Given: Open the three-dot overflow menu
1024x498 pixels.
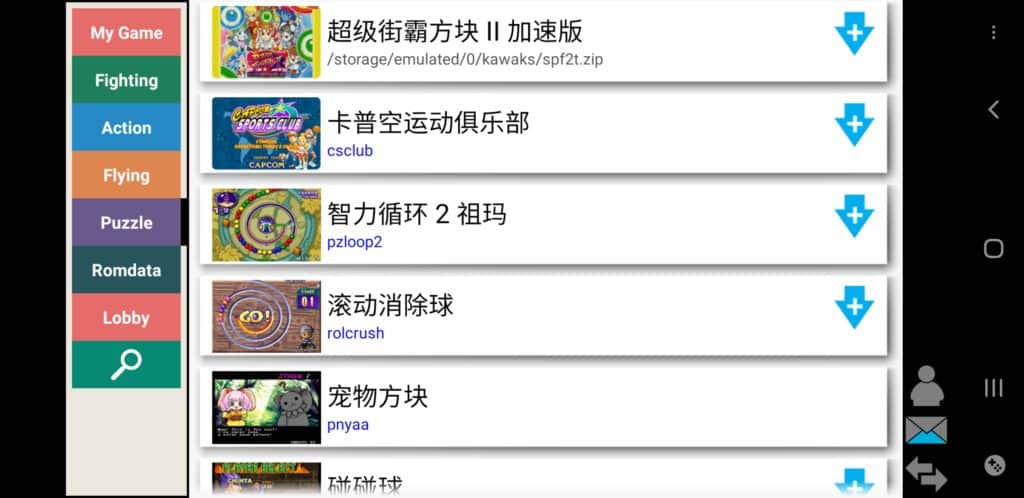Looking at the screenshot, I should point(993,33).
